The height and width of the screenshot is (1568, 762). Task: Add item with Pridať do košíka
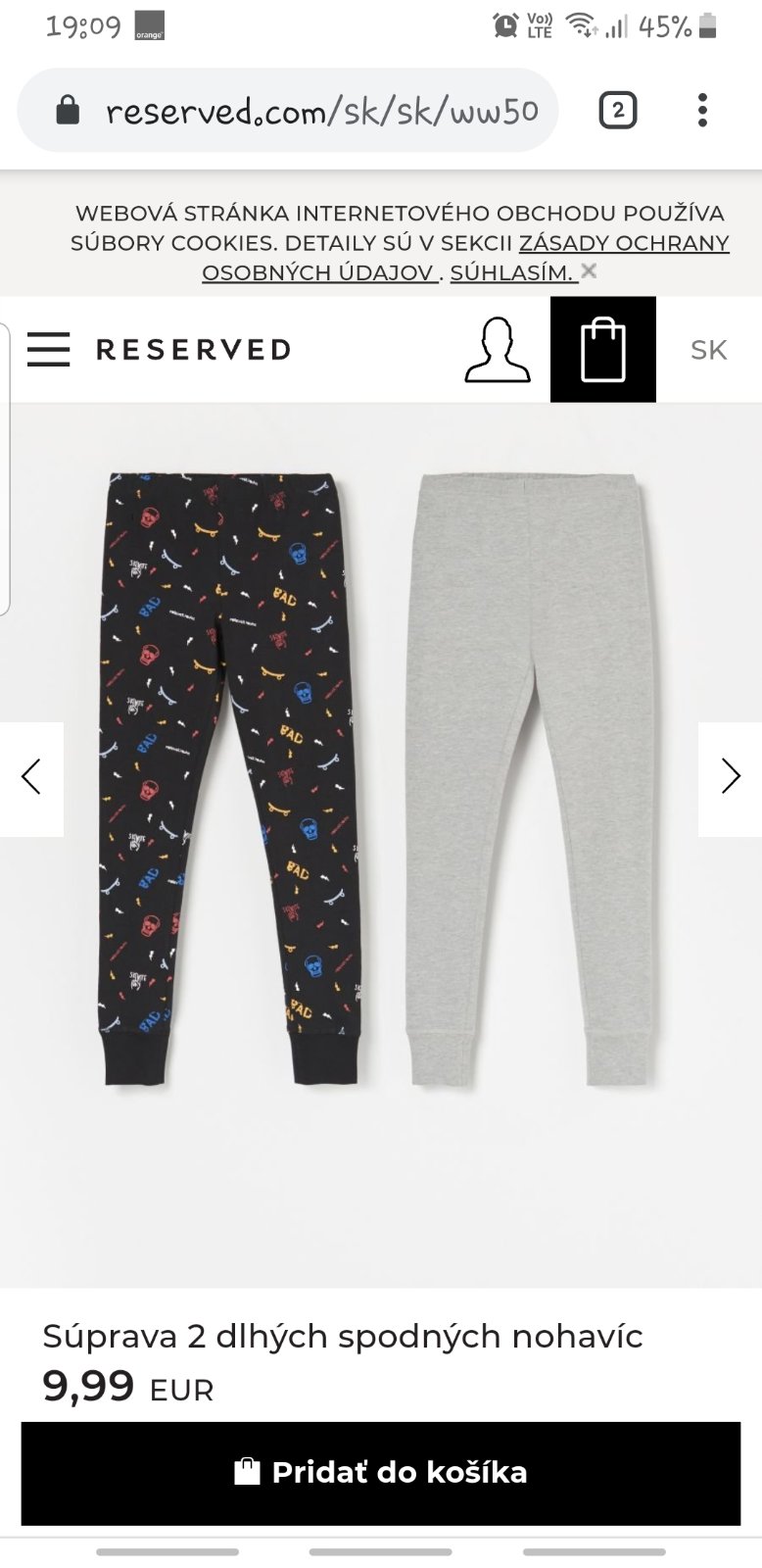tap(381, 1473)
